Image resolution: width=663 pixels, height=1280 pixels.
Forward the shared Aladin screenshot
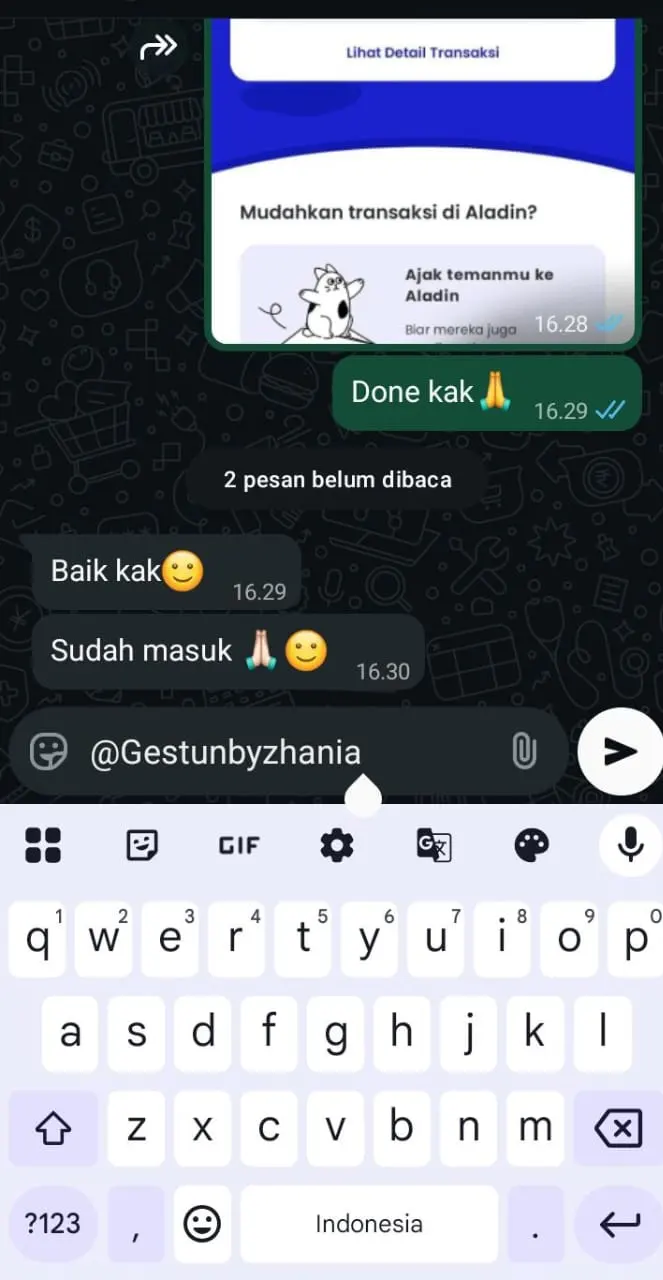coord(159,46)
